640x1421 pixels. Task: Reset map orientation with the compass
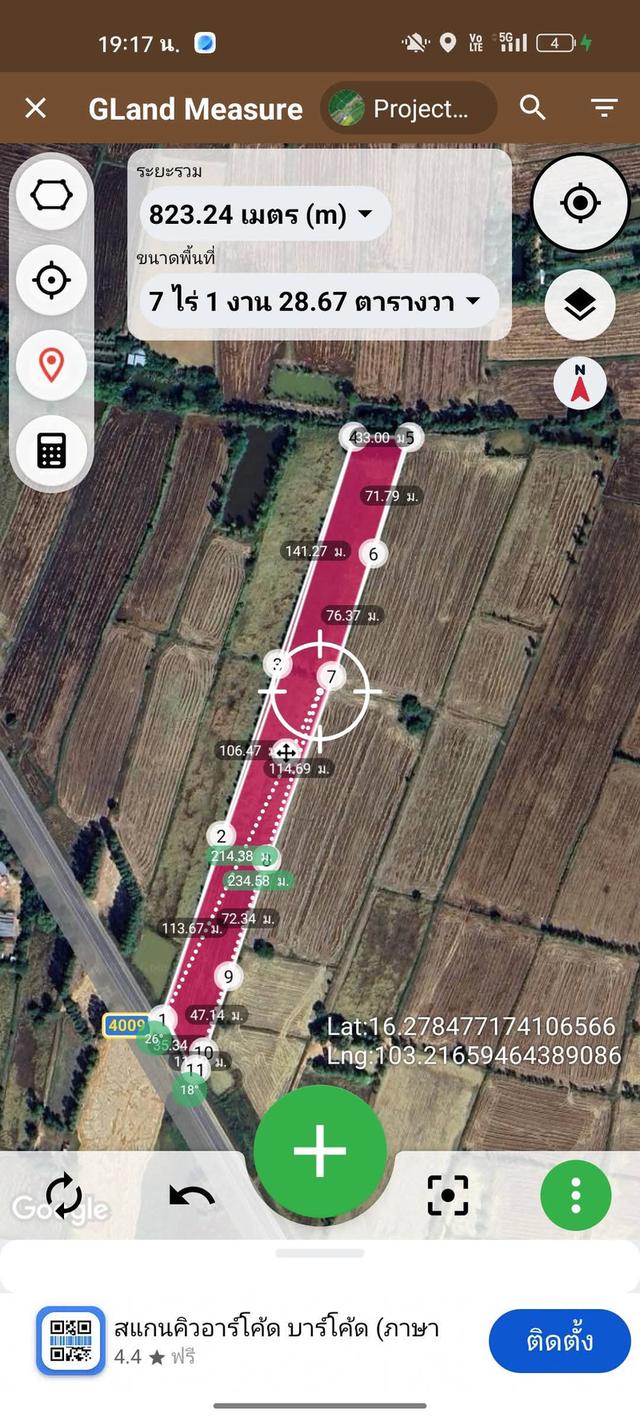pos(580,383)
